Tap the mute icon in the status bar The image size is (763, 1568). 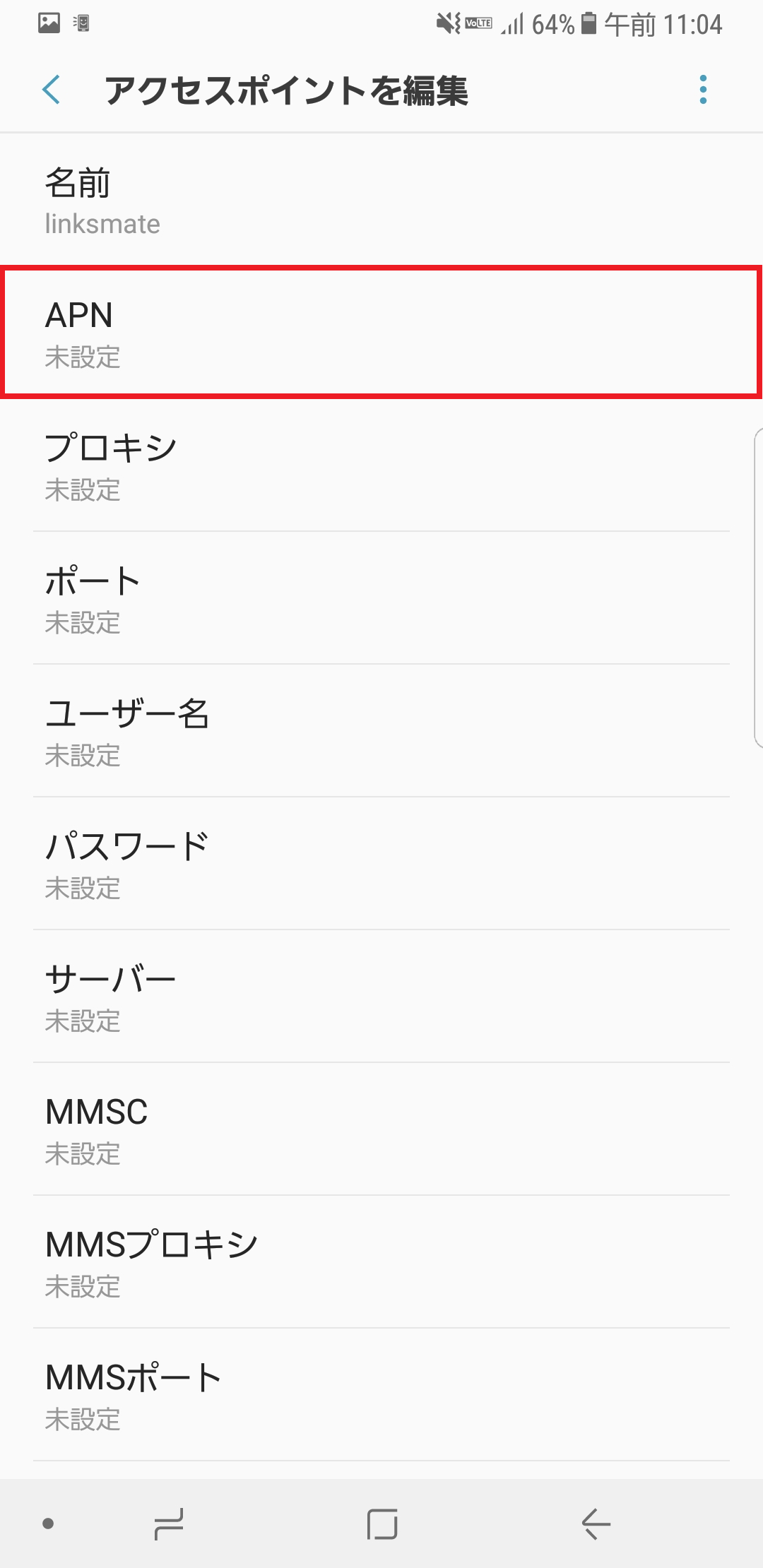(x=444, y=22)
